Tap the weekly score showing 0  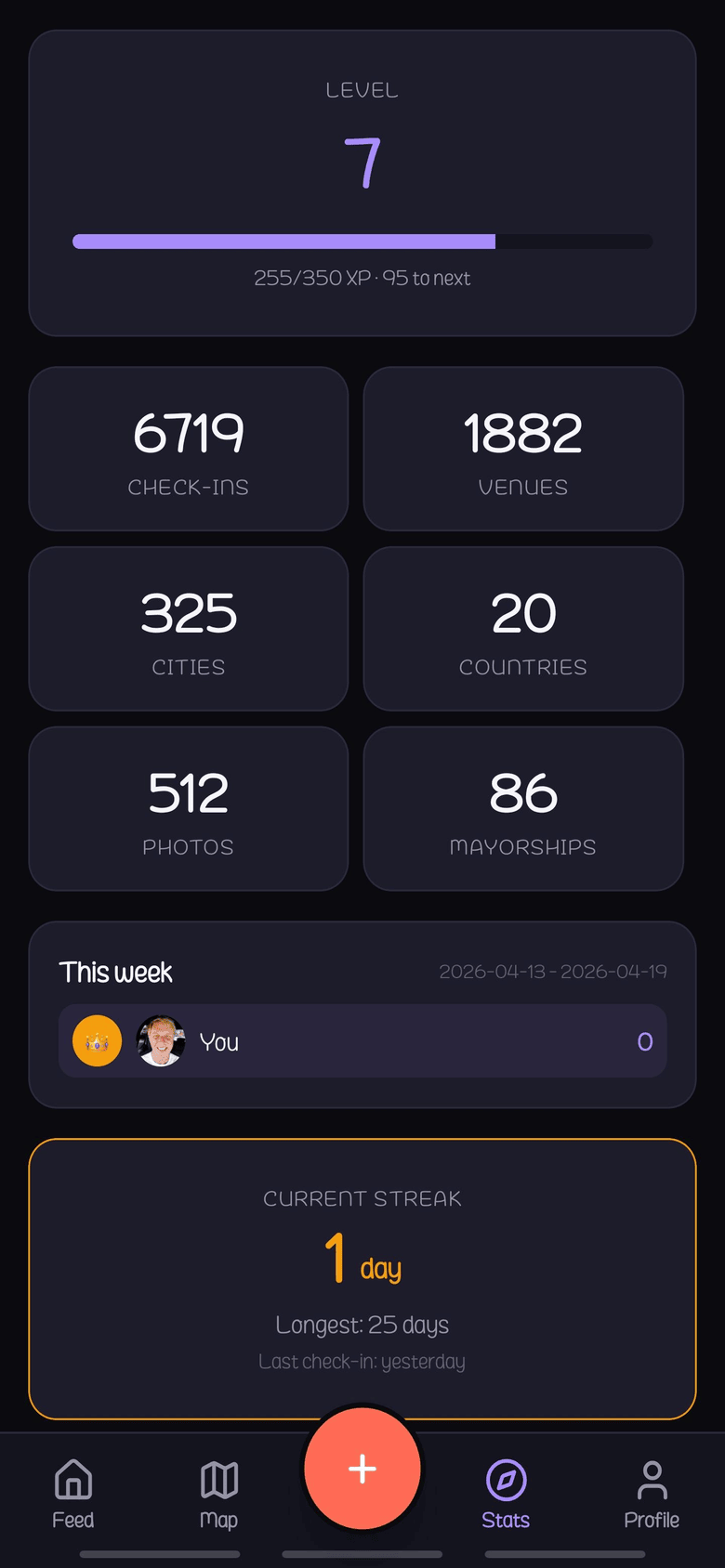pyautogui.click(x=644, y=1041)
